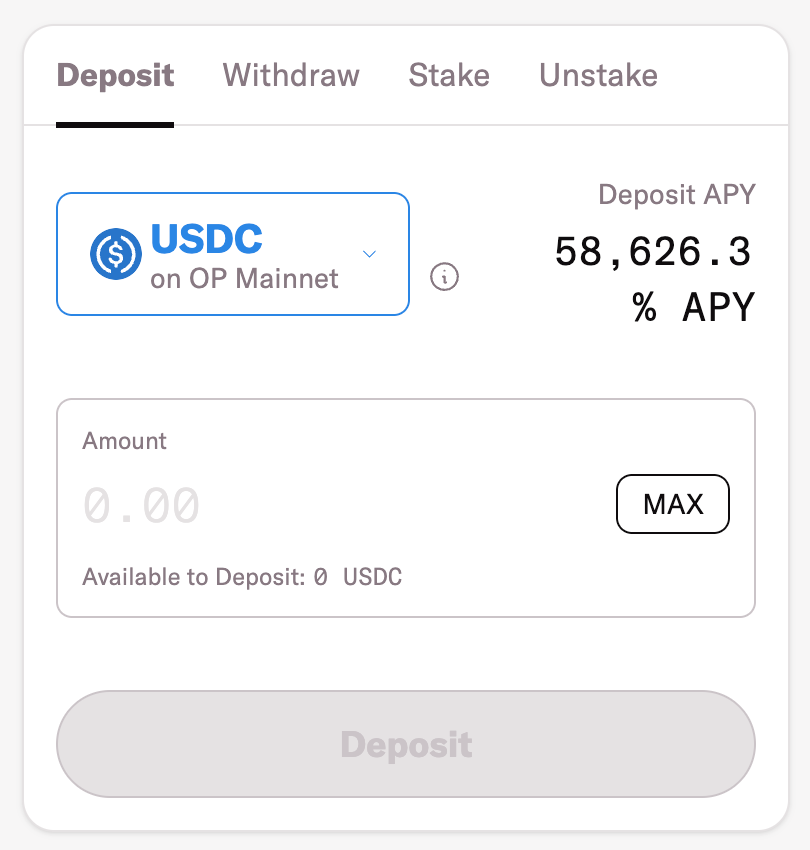Click the Available to Deposit balance text

click(240, 577)
